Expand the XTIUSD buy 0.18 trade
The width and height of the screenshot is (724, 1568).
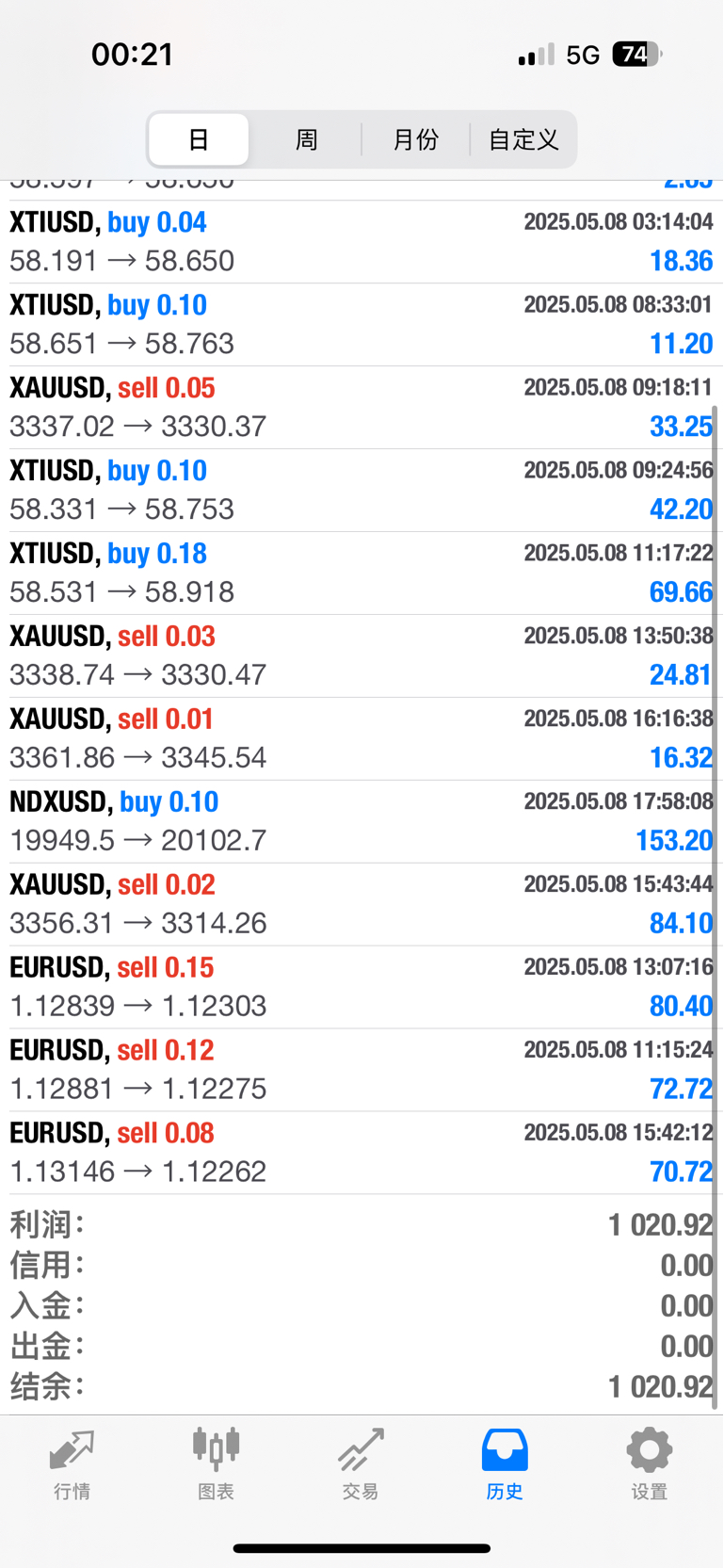click(362, 573)
